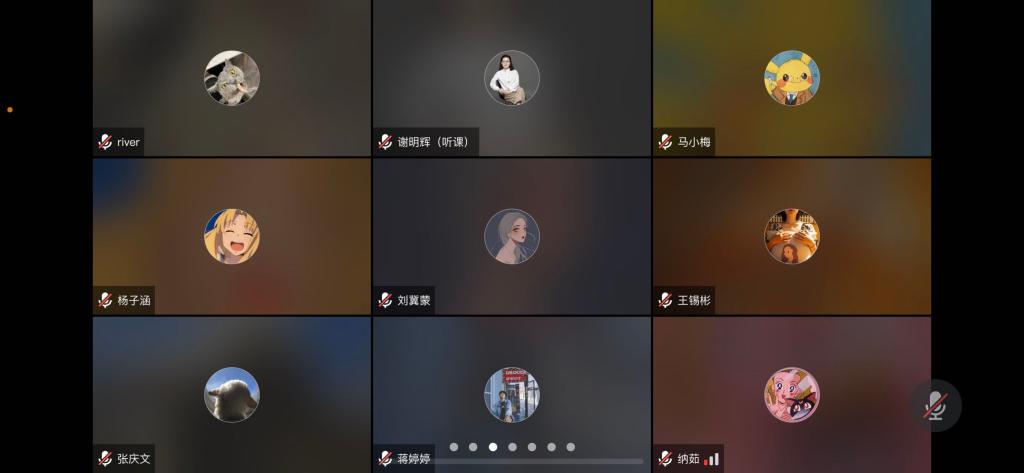
Task: Unmute the floating microphone button
Action: pyautogui.click(x=935, y=405)
